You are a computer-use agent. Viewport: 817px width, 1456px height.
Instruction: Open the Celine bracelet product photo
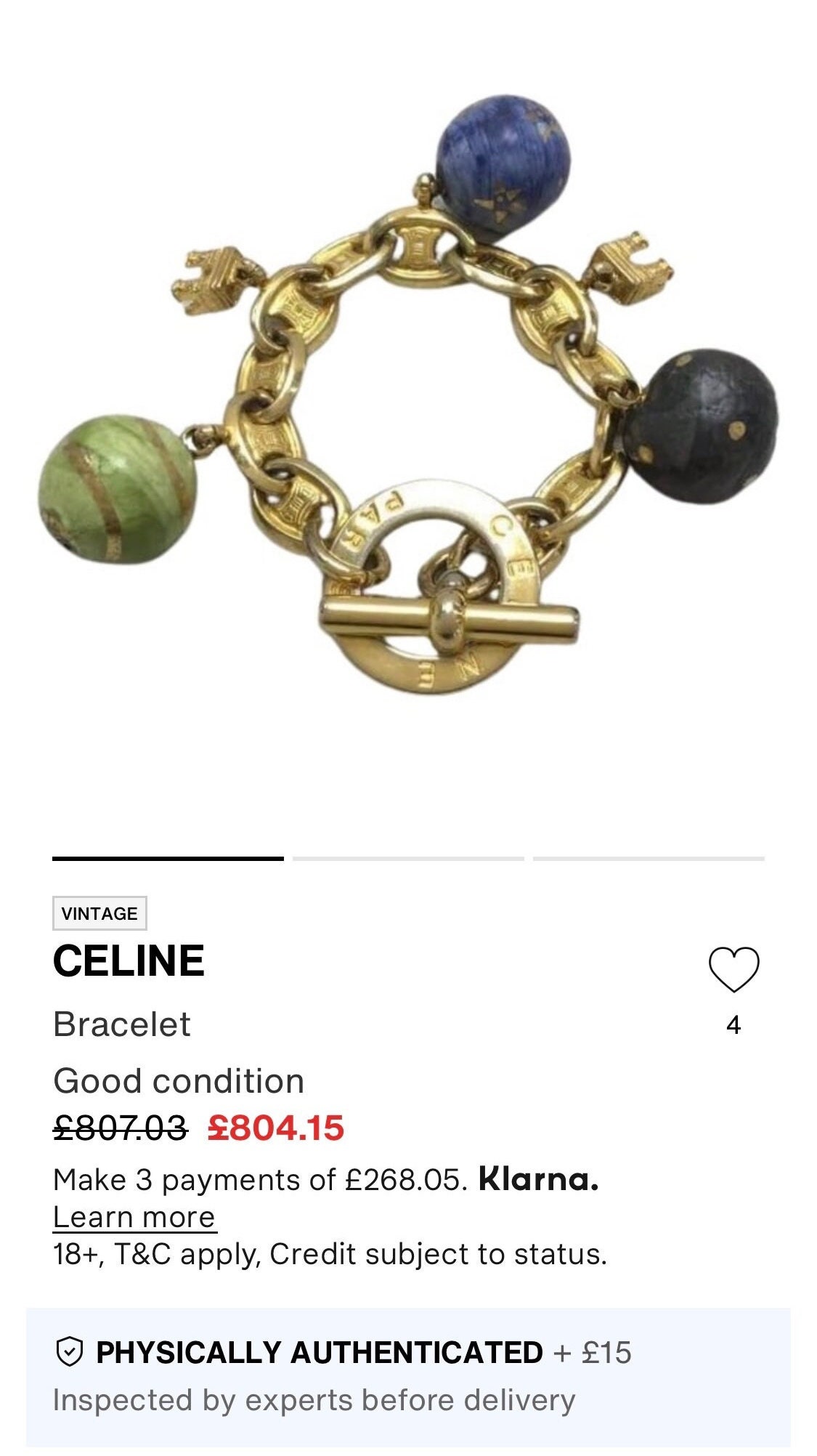coord(408,394)
